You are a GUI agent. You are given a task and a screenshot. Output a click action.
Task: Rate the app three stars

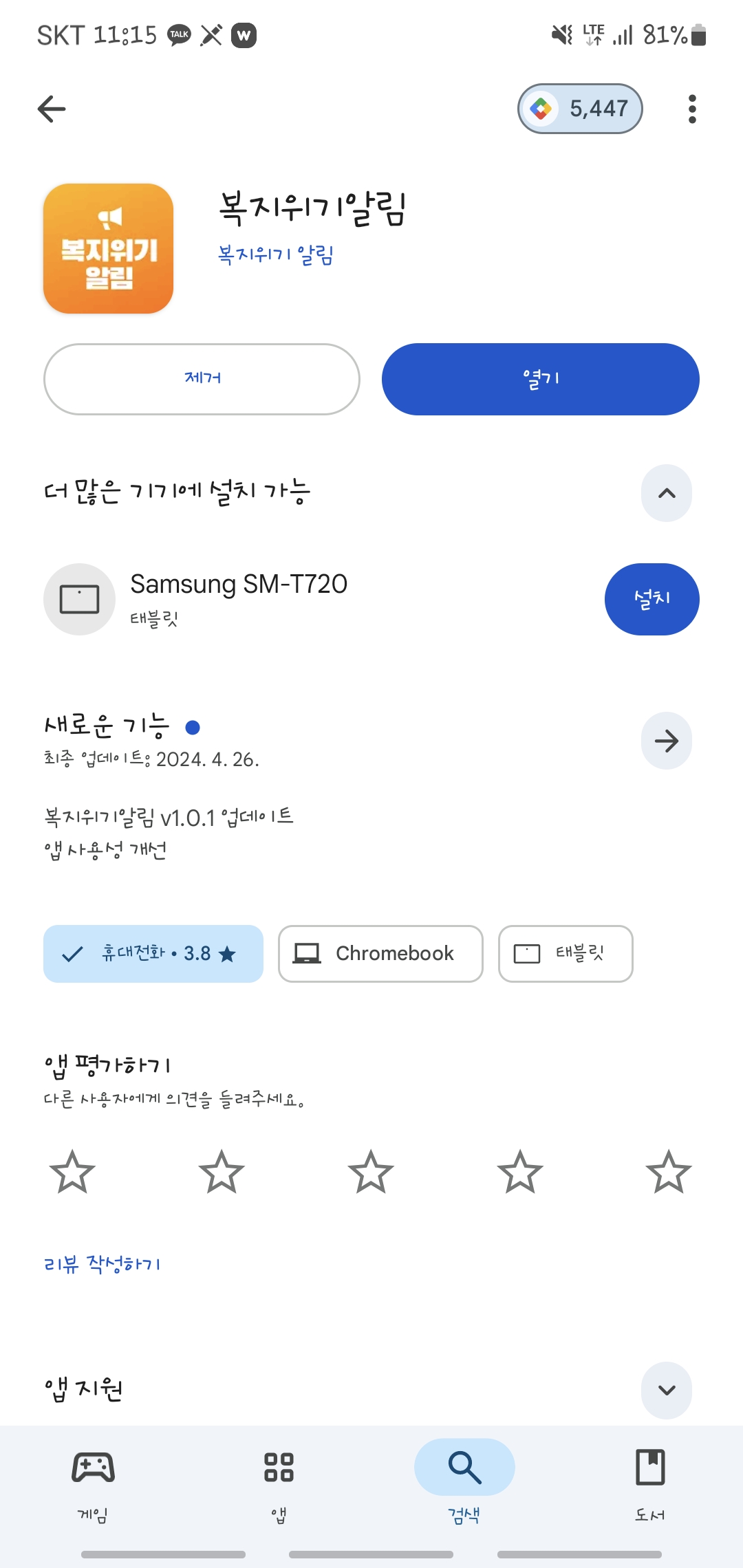pyautogui.click(x=371, y=1172)
